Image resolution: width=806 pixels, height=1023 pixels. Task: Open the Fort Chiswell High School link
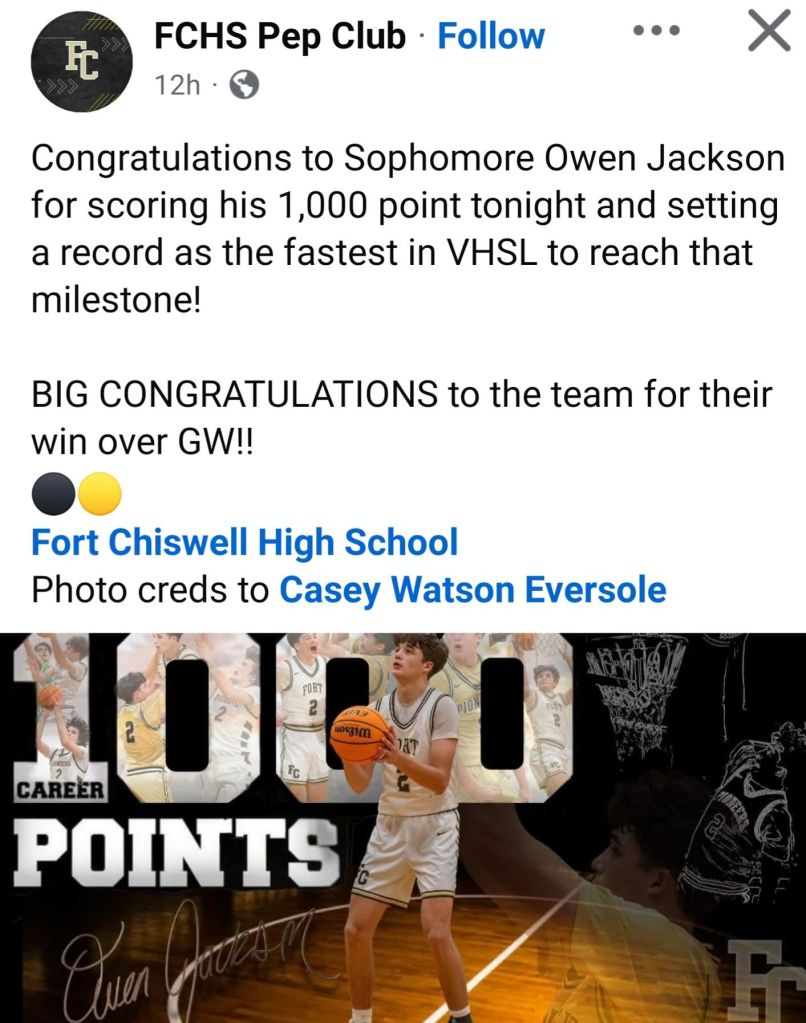pyautogui.click(x=244, y=542)
